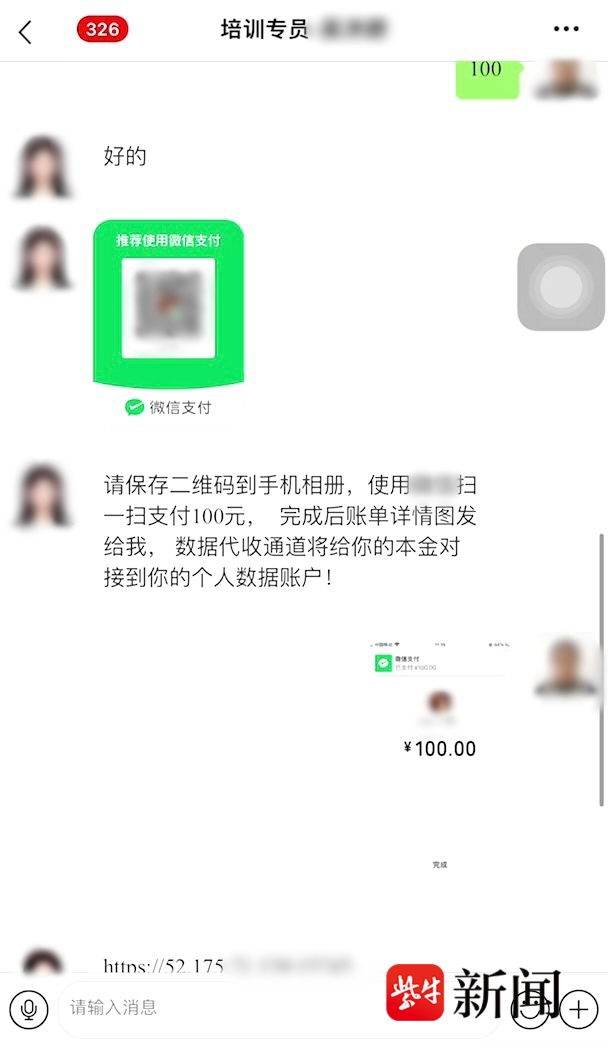
Task: Open the plus attachment menu
Action: point(578,1009)
